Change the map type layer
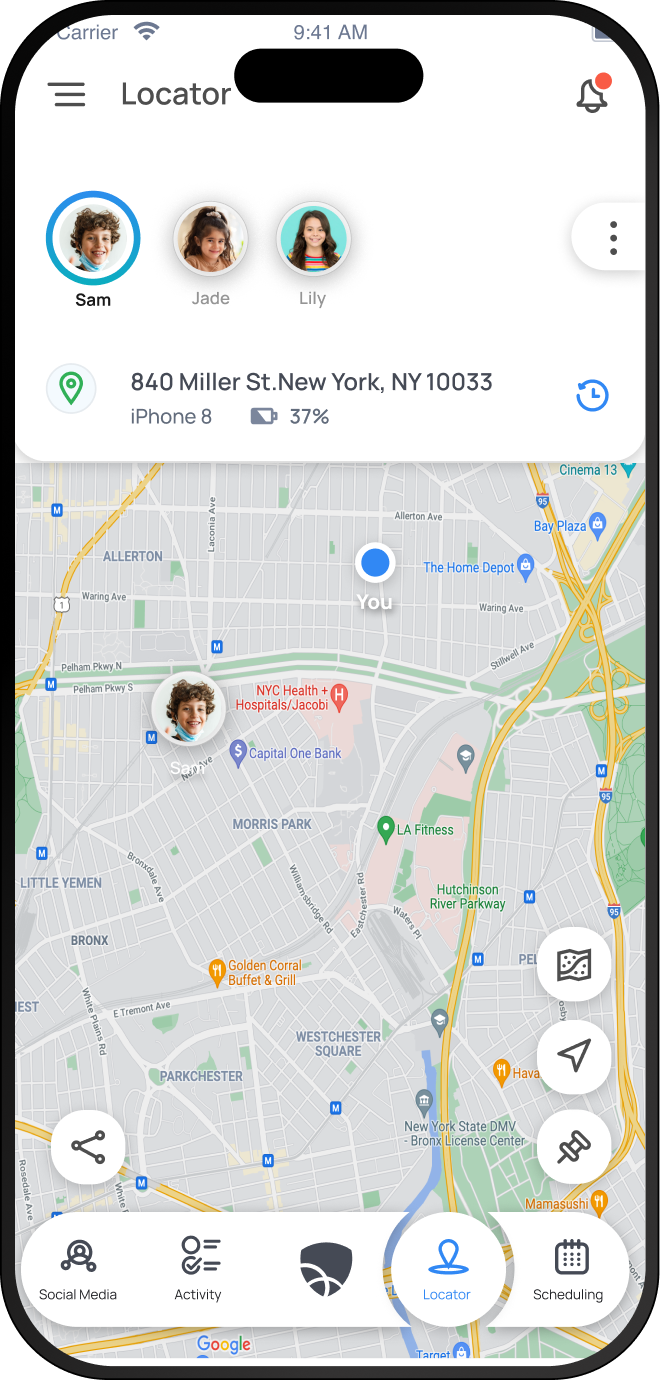The height and width of the screenshot is (1380, 660). point(574,965)
